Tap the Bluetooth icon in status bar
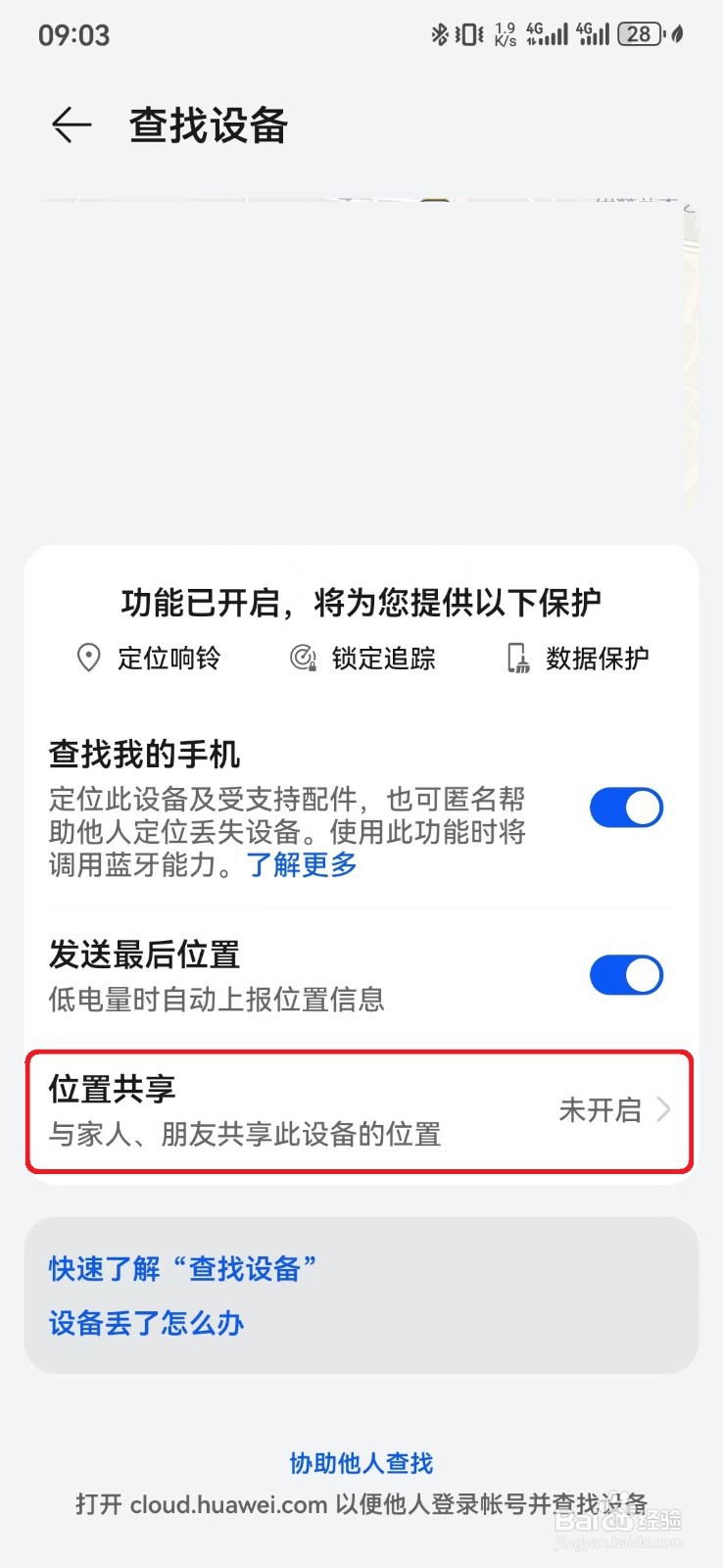 440,33
